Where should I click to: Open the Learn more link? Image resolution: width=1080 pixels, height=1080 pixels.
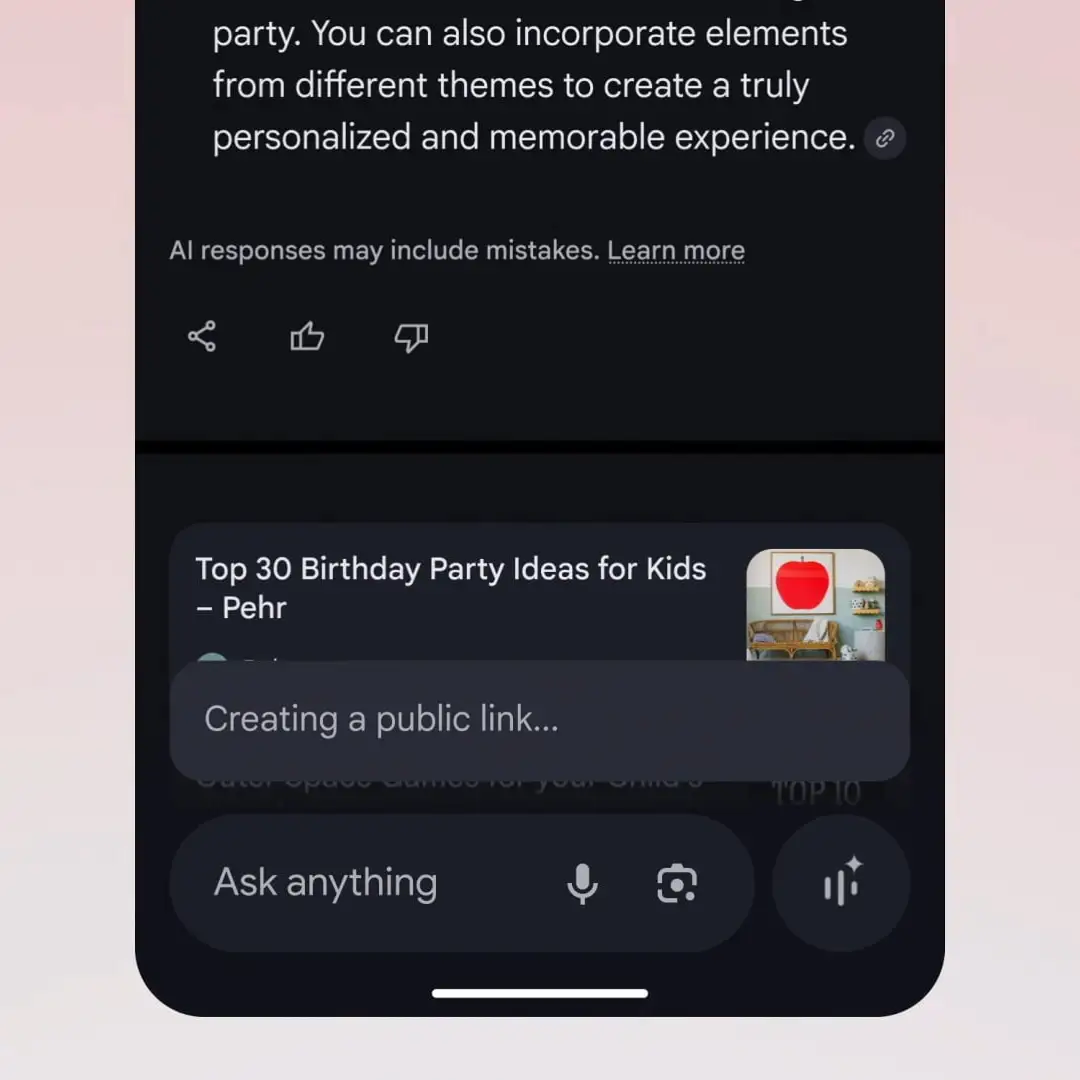coord(676,250)
